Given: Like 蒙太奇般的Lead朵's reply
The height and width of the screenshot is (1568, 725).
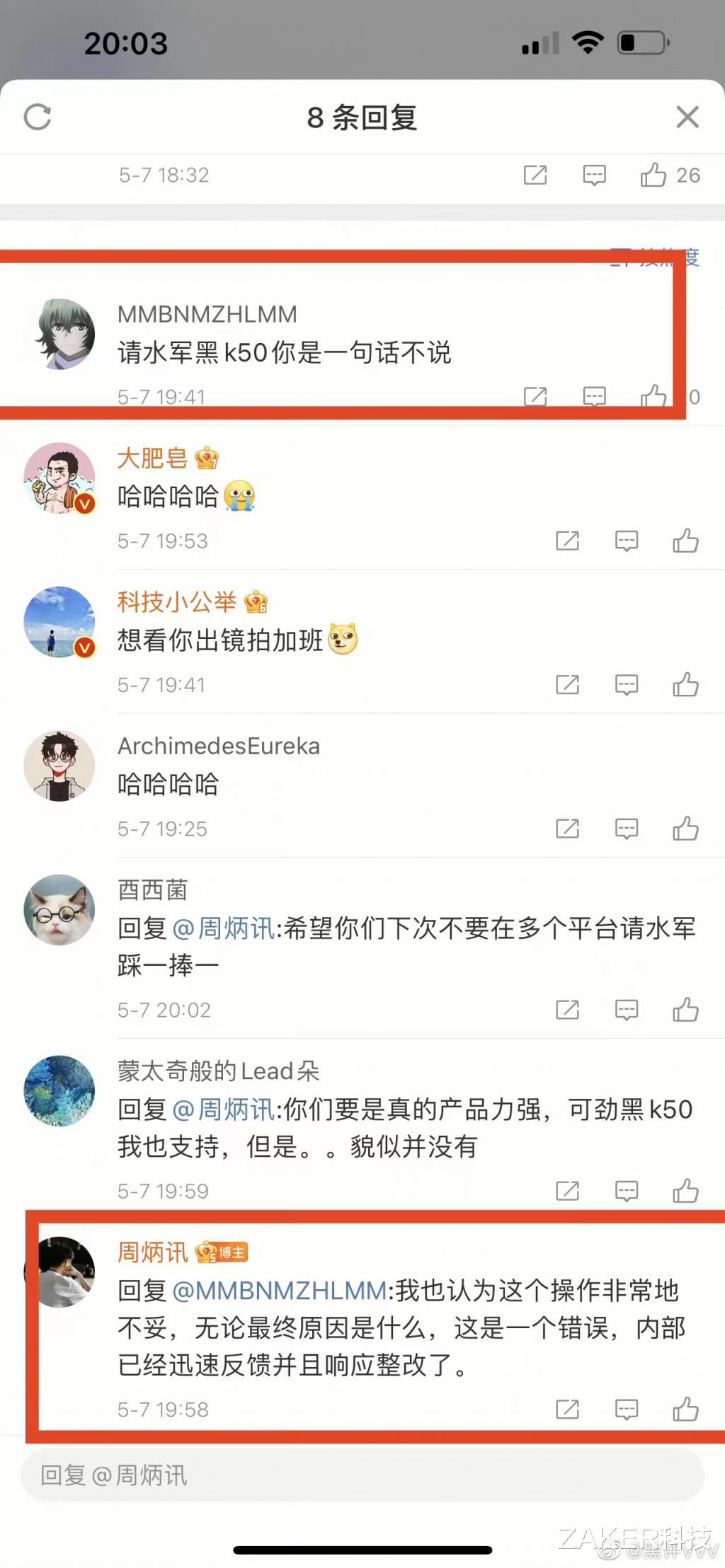Looking at the screenshot, I should (685, 1191).
